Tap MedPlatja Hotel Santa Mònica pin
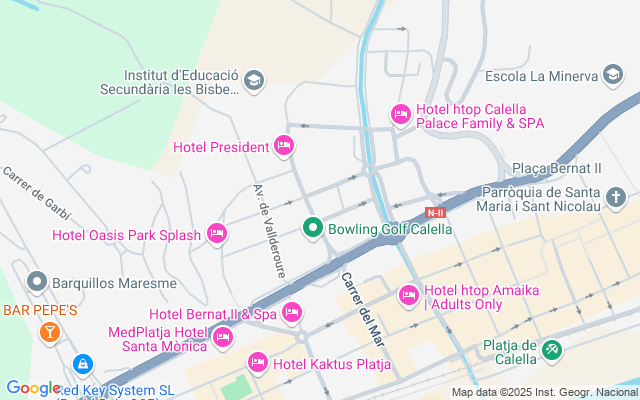The height and width of the screenshot is (400, 640). tap(223, 339)
